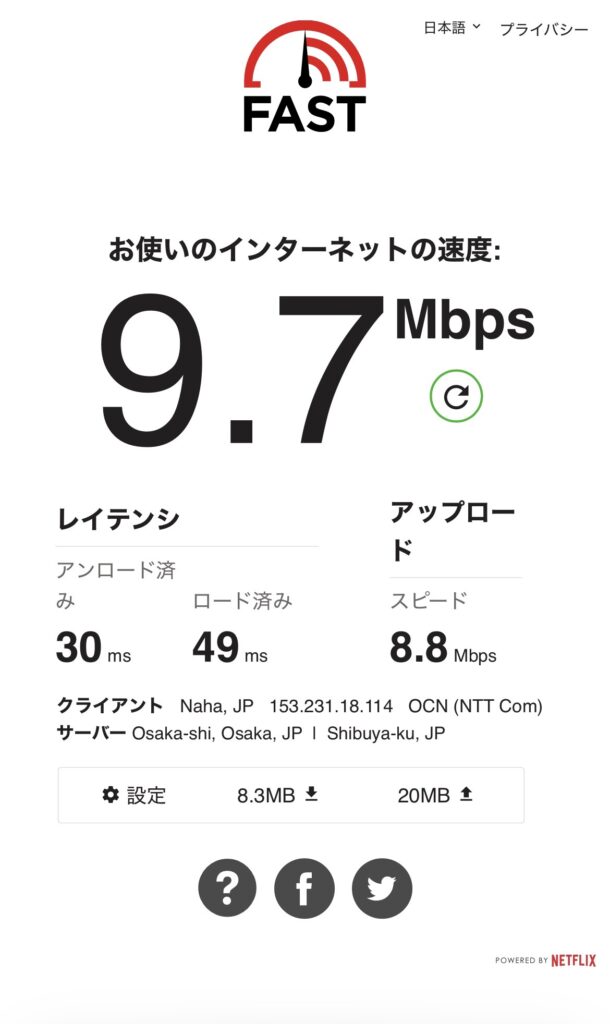The width and height of the screenshot is (610, 1024).
Task: Open the プライバシー link
Action: 543,29
